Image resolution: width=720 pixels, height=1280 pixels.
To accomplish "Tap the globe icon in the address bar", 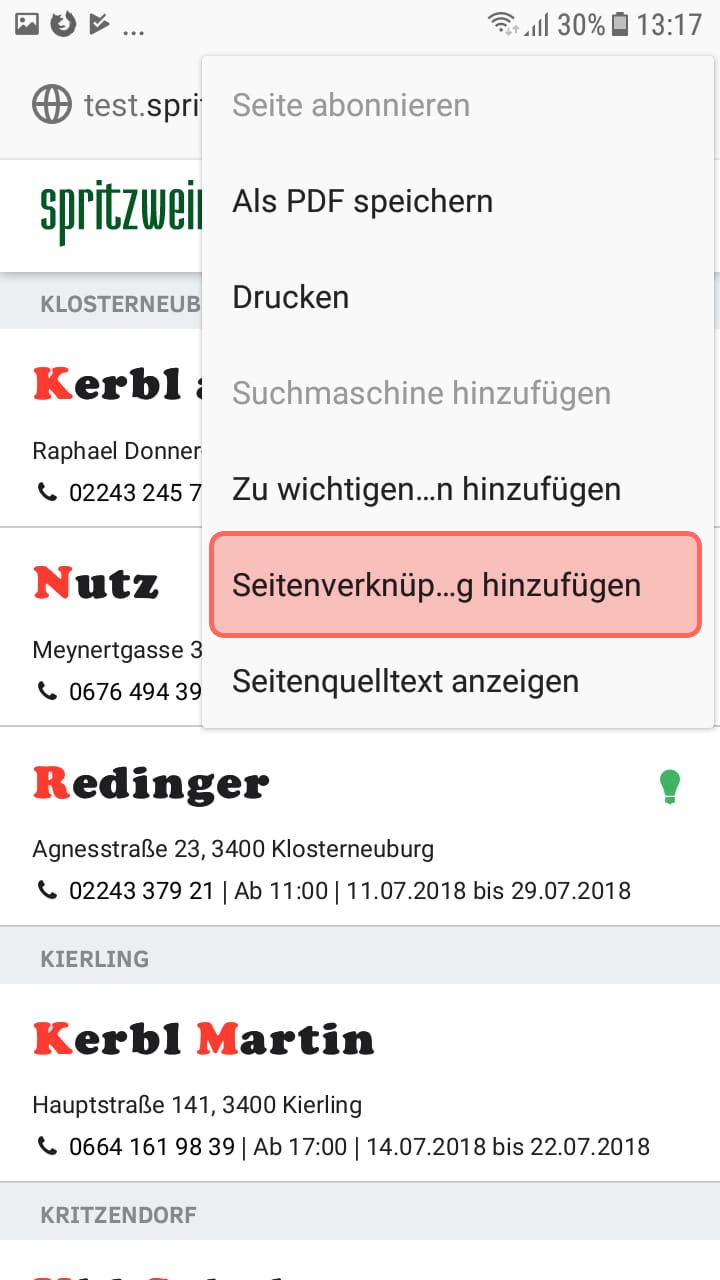I will (x=52, y=105).
